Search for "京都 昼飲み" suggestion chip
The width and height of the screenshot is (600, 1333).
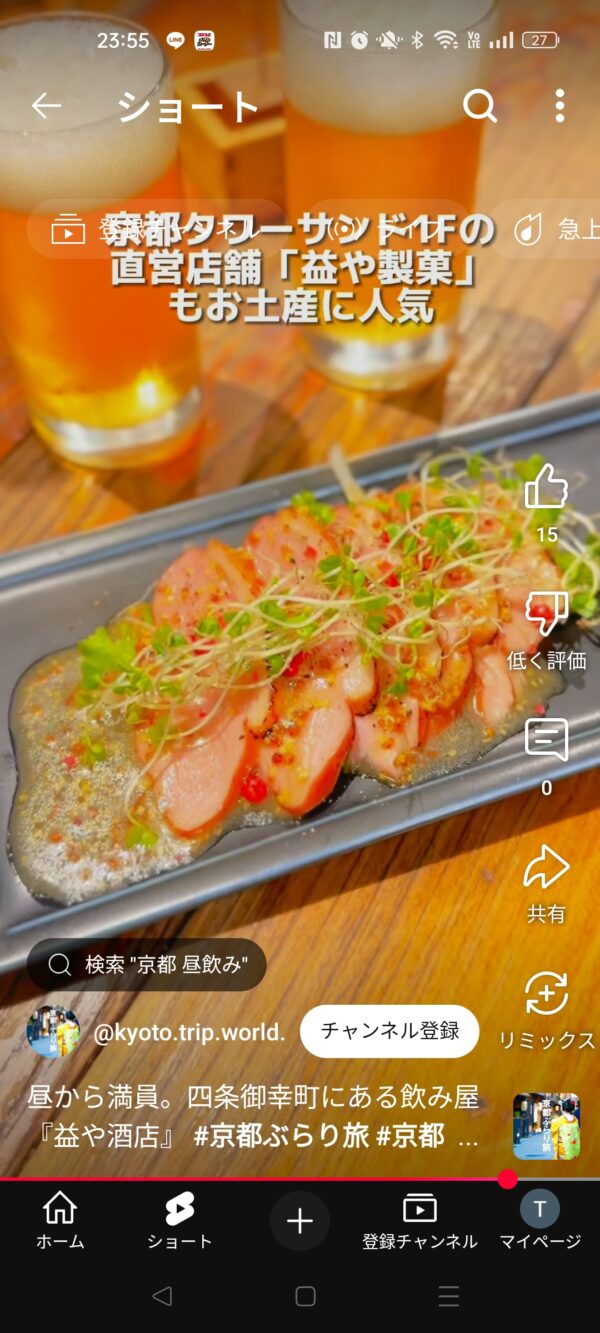click(x=147, y=964)
